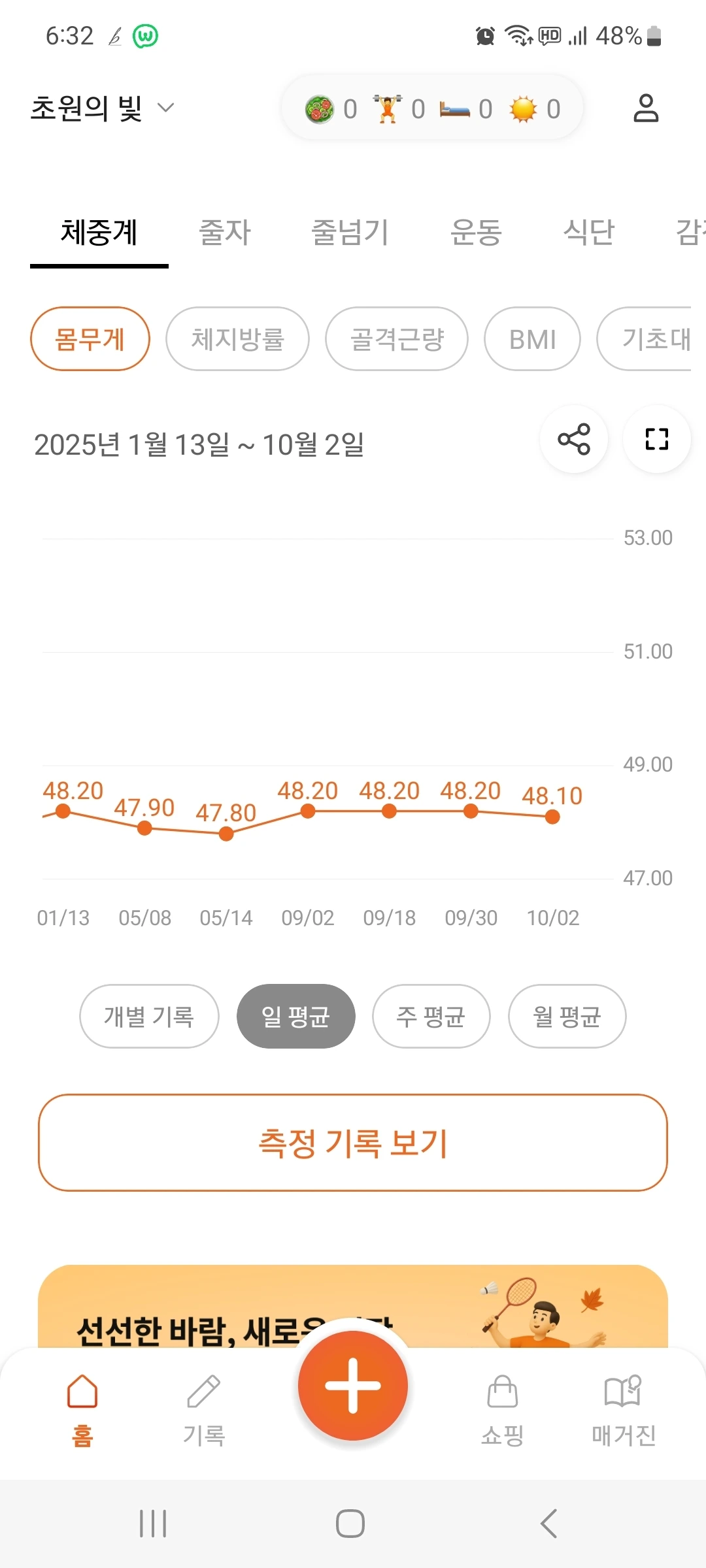This screenshot has width=706, height=1568.
Task: Open the 기록 tab
Action: click(x=204, y=1408)
